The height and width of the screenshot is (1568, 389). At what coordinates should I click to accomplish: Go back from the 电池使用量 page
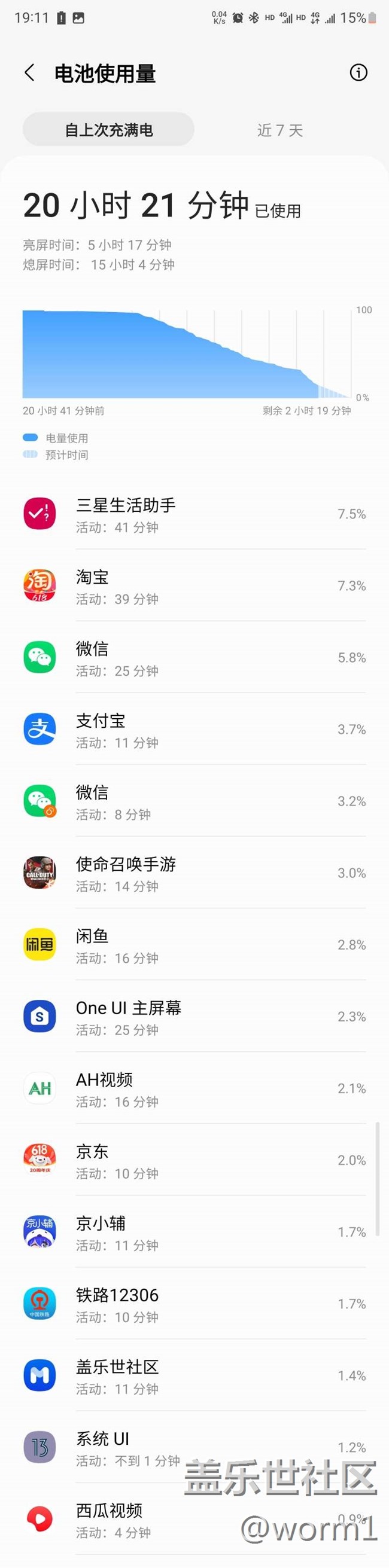29,73
